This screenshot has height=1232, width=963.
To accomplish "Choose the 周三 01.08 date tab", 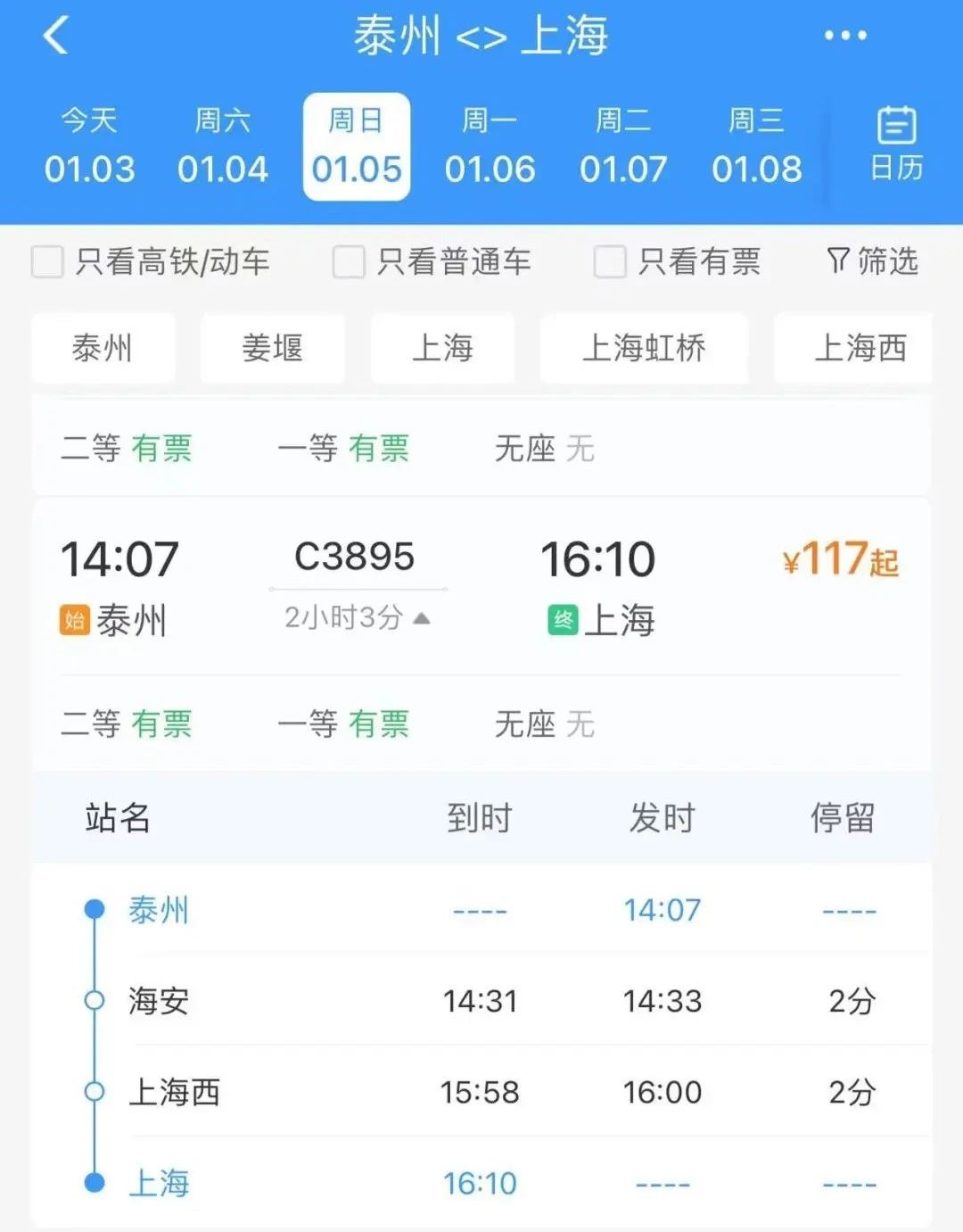I will tap(756, 147).
